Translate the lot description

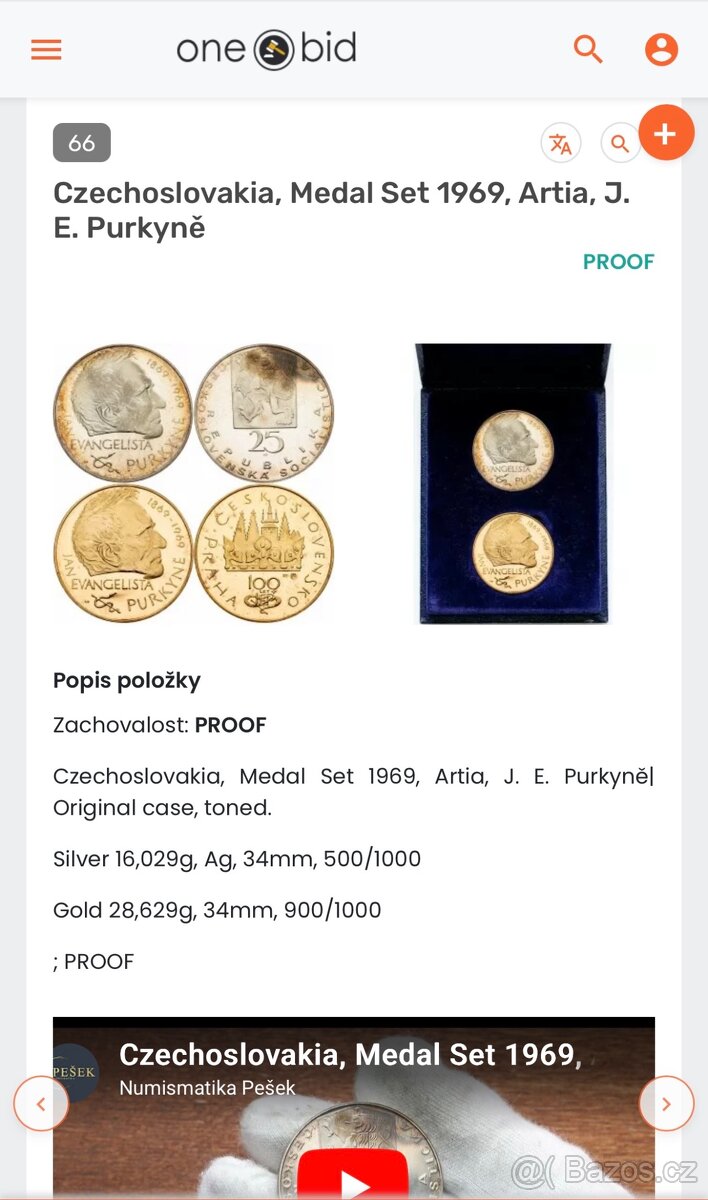point(560,144)
